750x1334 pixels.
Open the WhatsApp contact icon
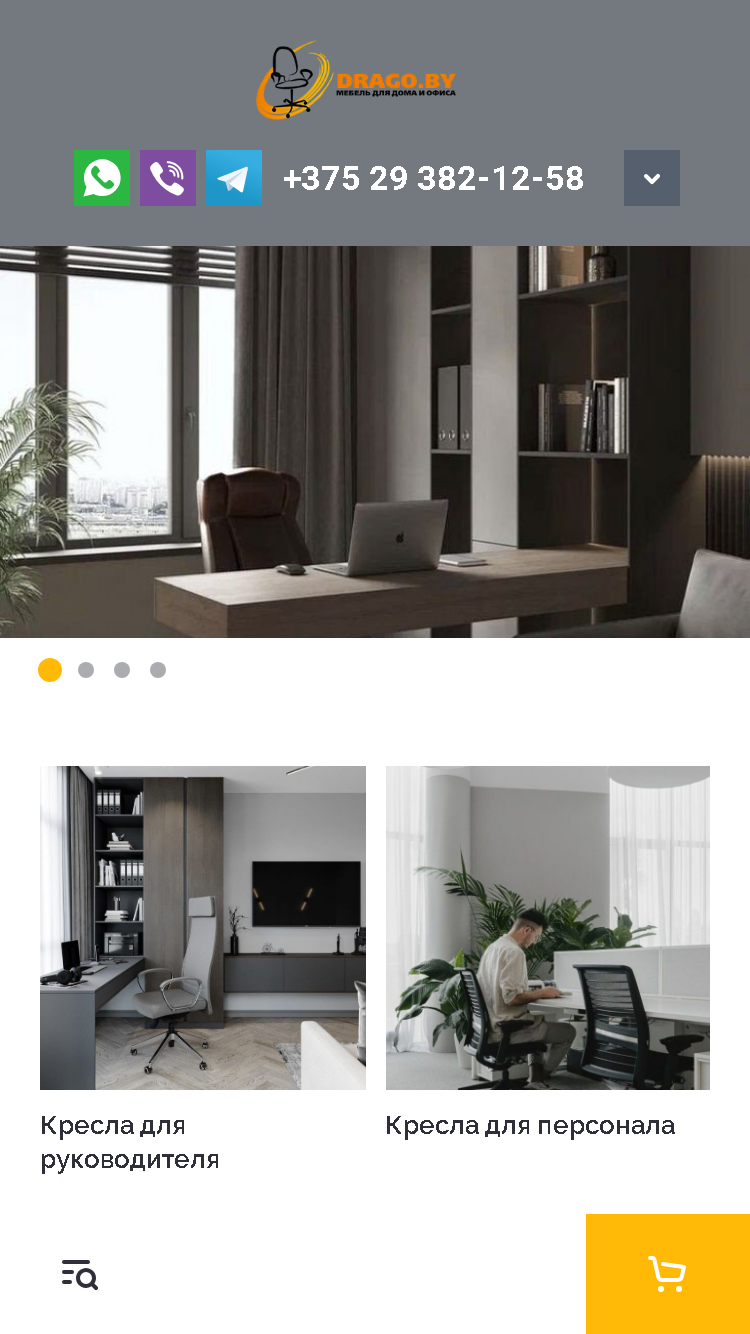[x=102, y=178]
